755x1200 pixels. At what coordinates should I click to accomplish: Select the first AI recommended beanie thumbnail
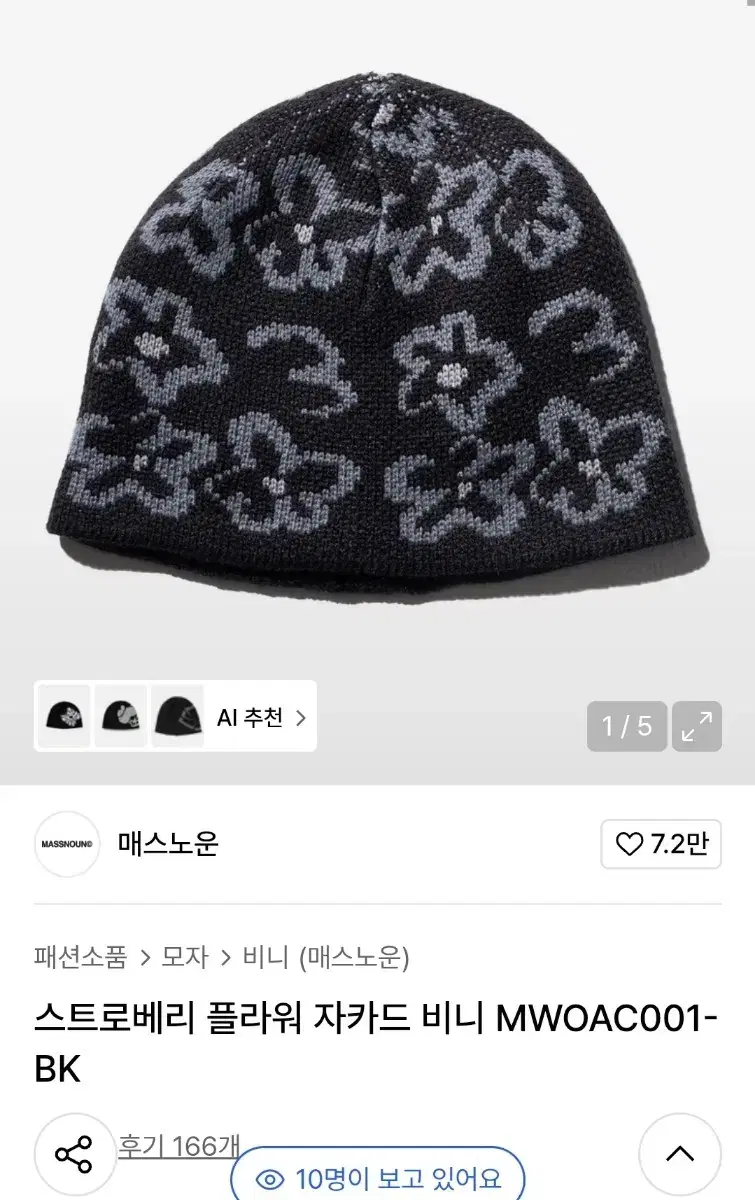64,718
